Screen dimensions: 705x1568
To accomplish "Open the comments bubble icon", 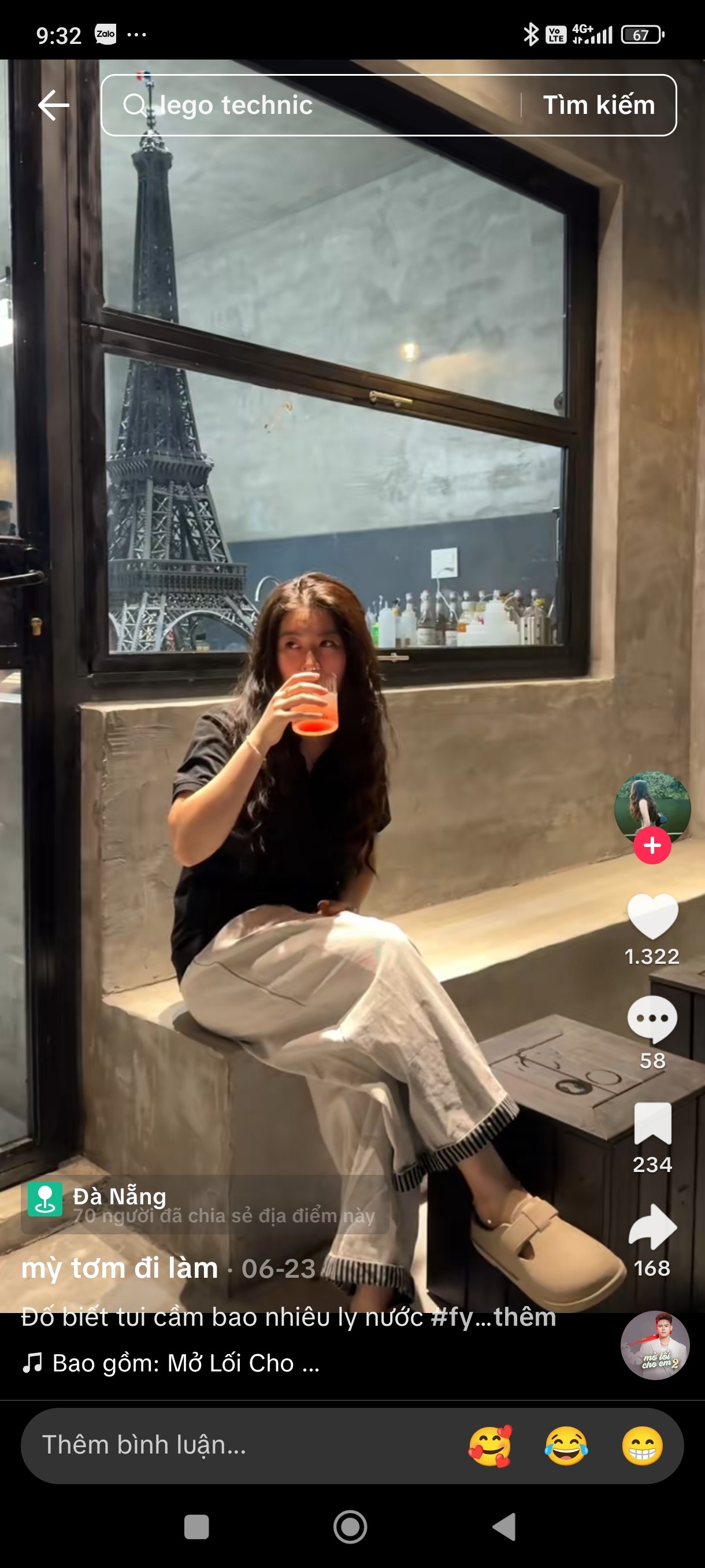I will pyautogui.click(x=652, y=1019).
